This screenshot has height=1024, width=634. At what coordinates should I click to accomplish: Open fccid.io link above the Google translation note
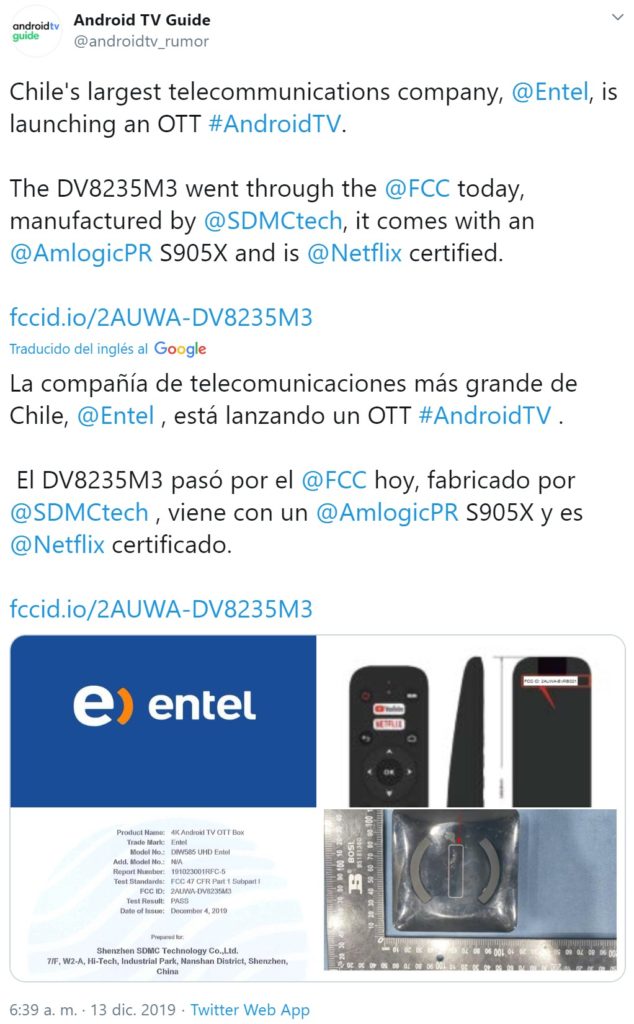161,318
